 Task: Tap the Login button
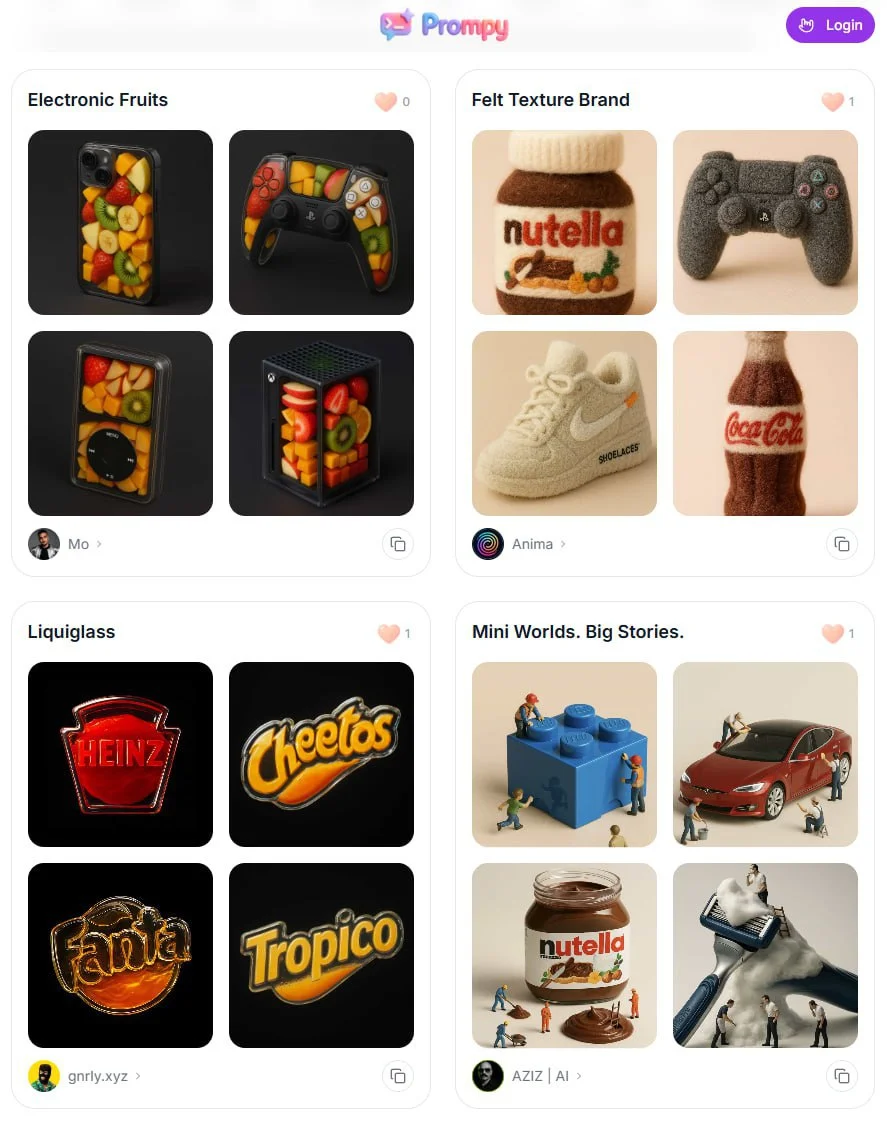click(x=830, y=25)
